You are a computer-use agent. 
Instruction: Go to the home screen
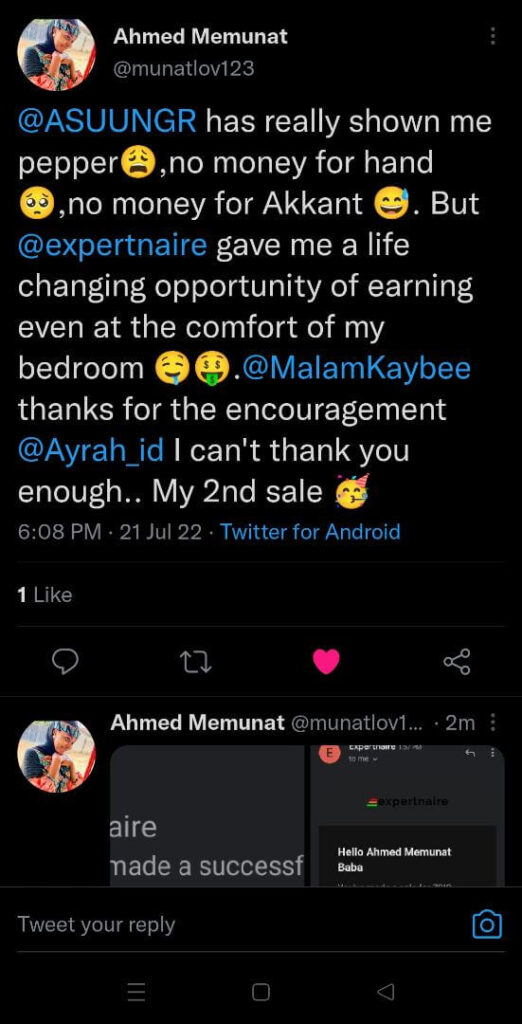point(261,992)
